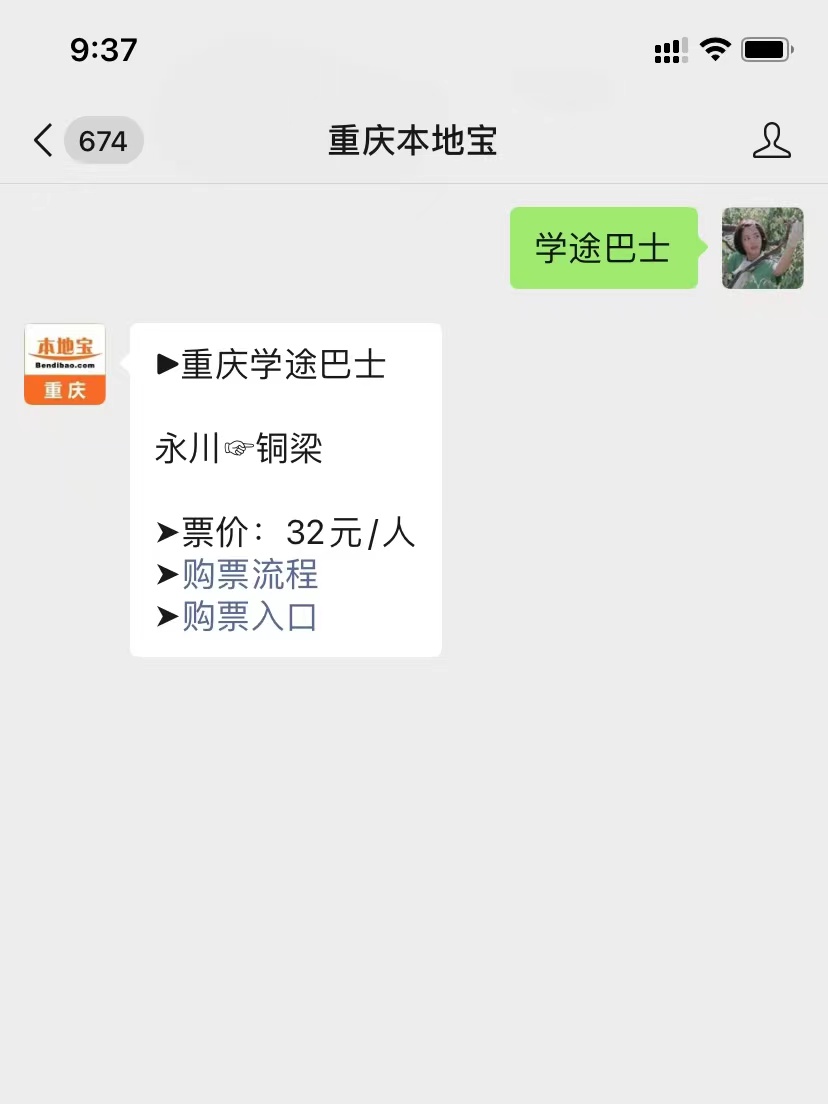Open the 重庆本地宝 account profile icon
Viewport: 828px width, 1104px height.
click(771, 141)
